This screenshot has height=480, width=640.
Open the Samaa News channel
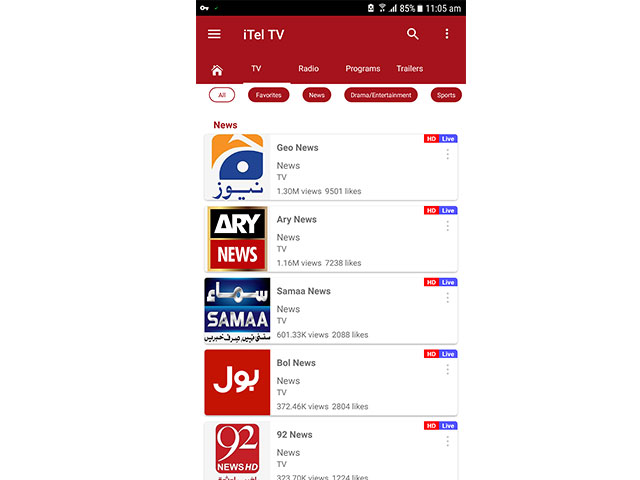[330, 311]
